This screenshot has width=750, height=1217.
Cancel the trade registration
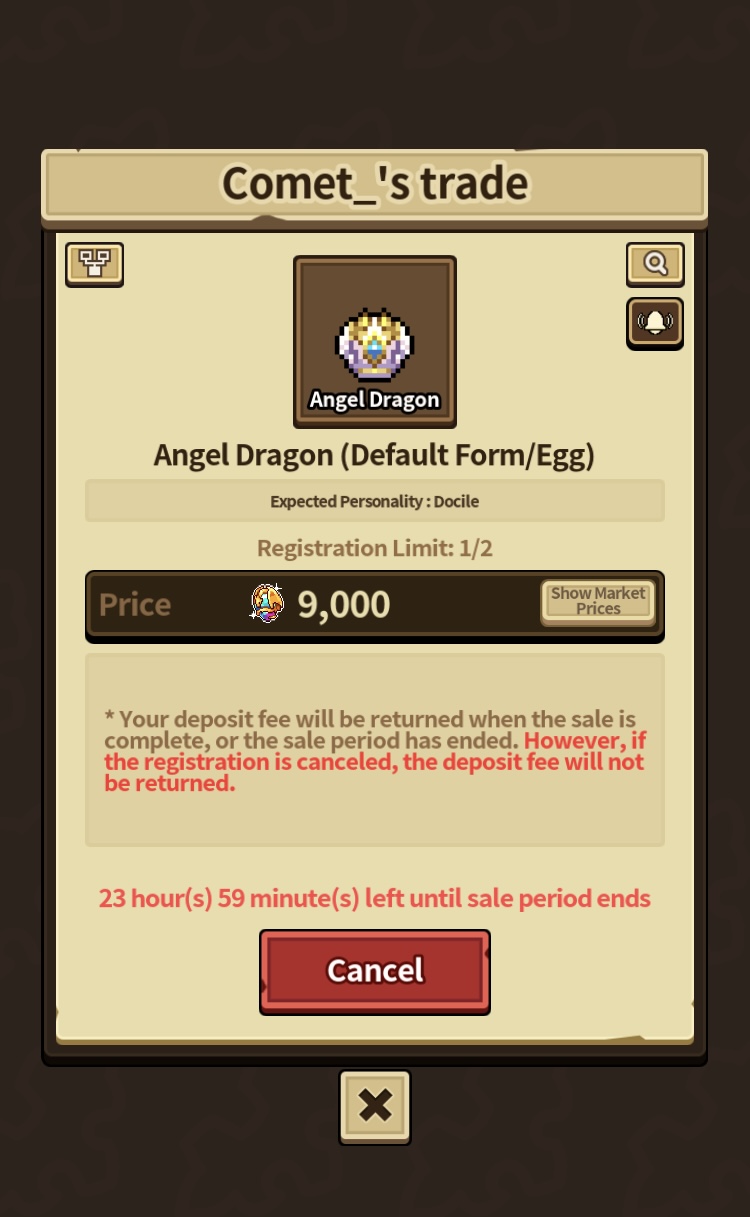pyautogui.click(x=375, y=971)
